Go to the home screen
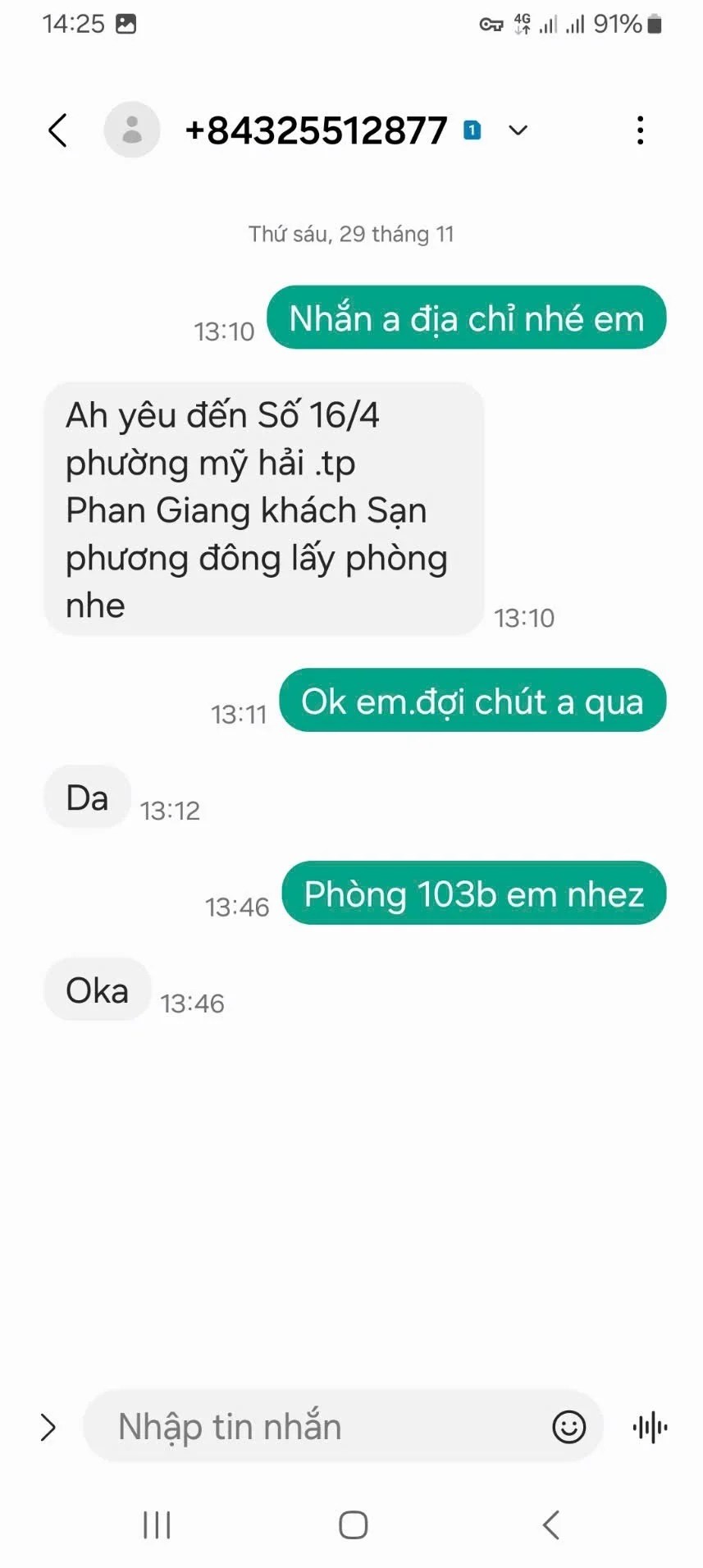The width and height of the screenshot is (703, 1568). click(x=353, y=1525)
